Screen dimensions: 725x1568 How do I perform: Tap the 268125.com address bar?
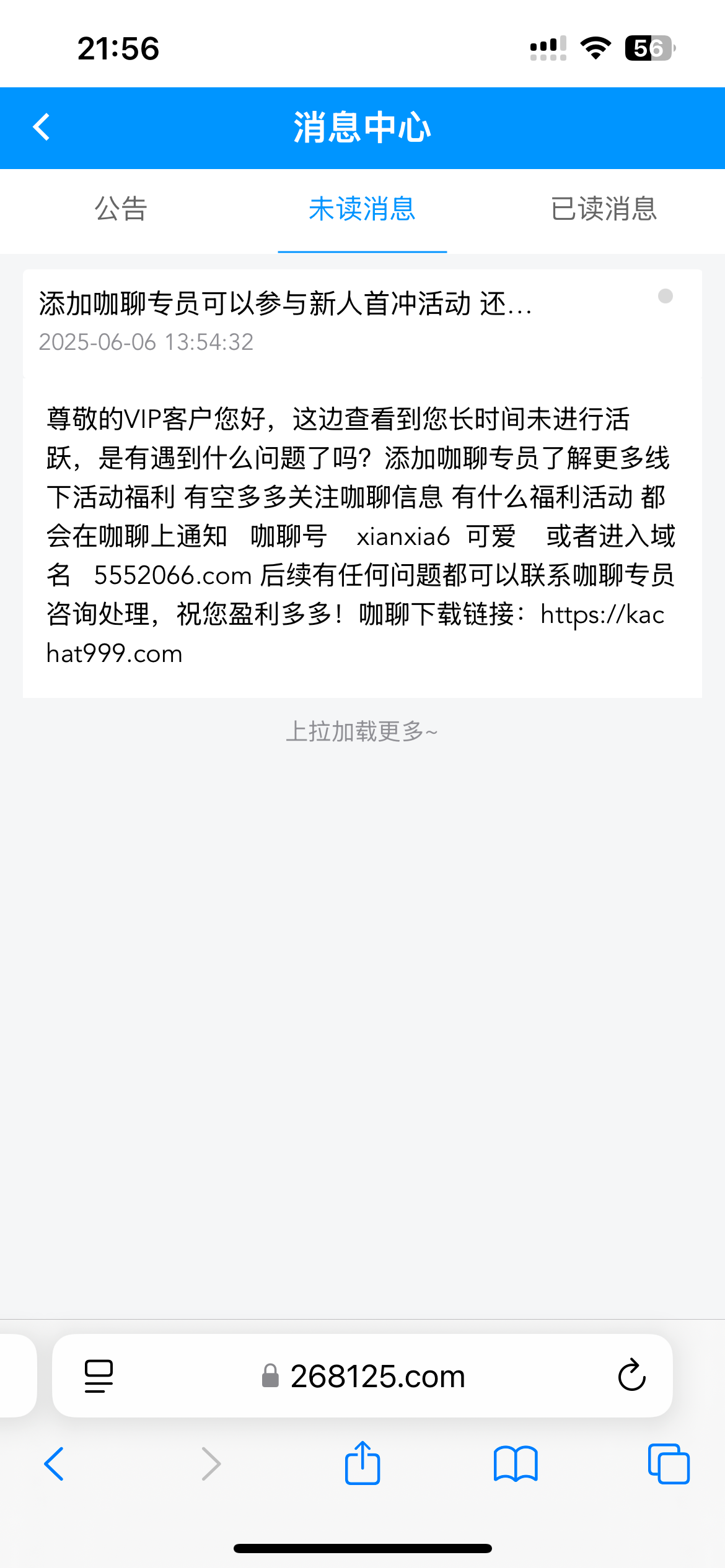(362, 1376)
